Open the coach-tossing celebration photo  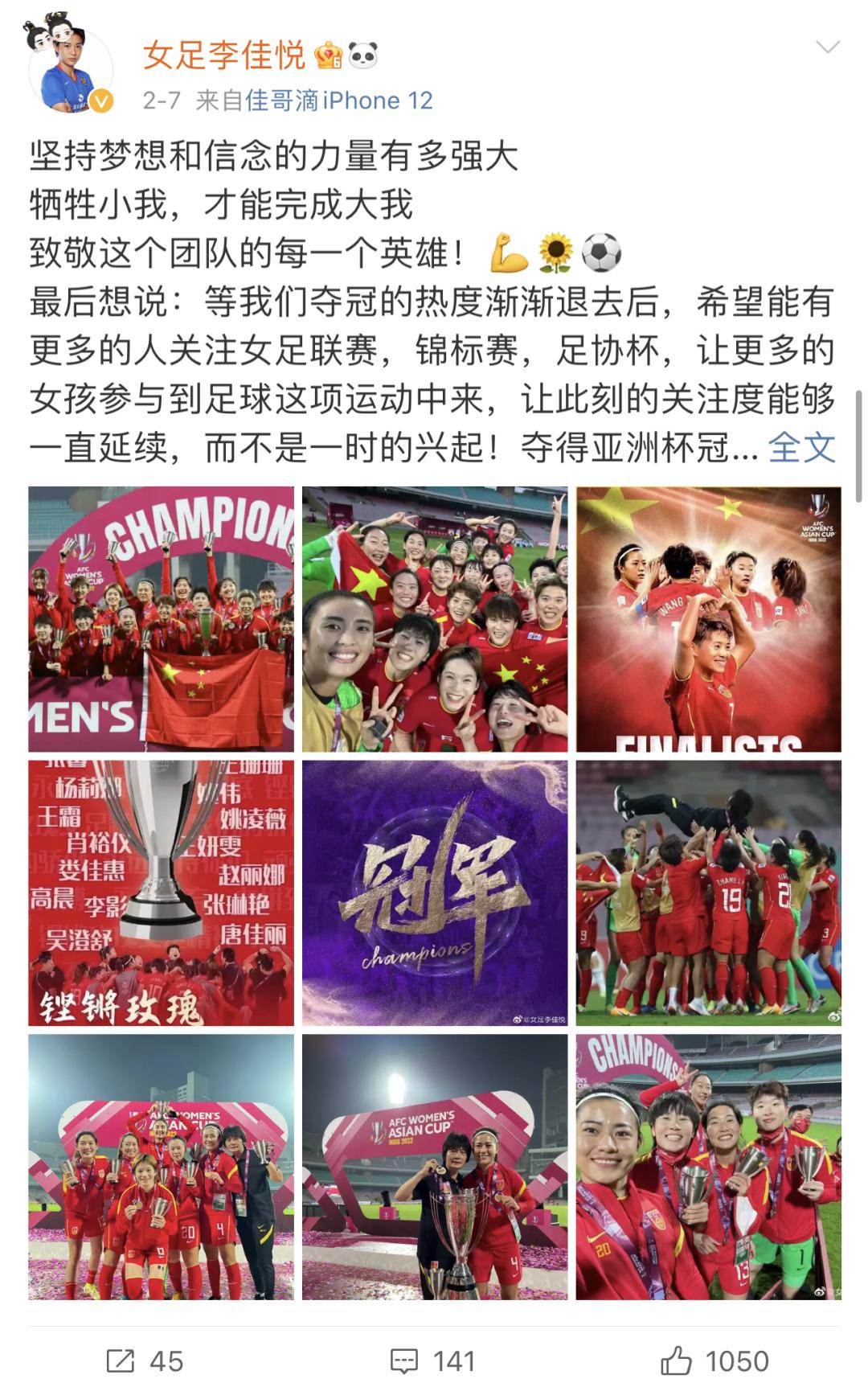[708, 893]
